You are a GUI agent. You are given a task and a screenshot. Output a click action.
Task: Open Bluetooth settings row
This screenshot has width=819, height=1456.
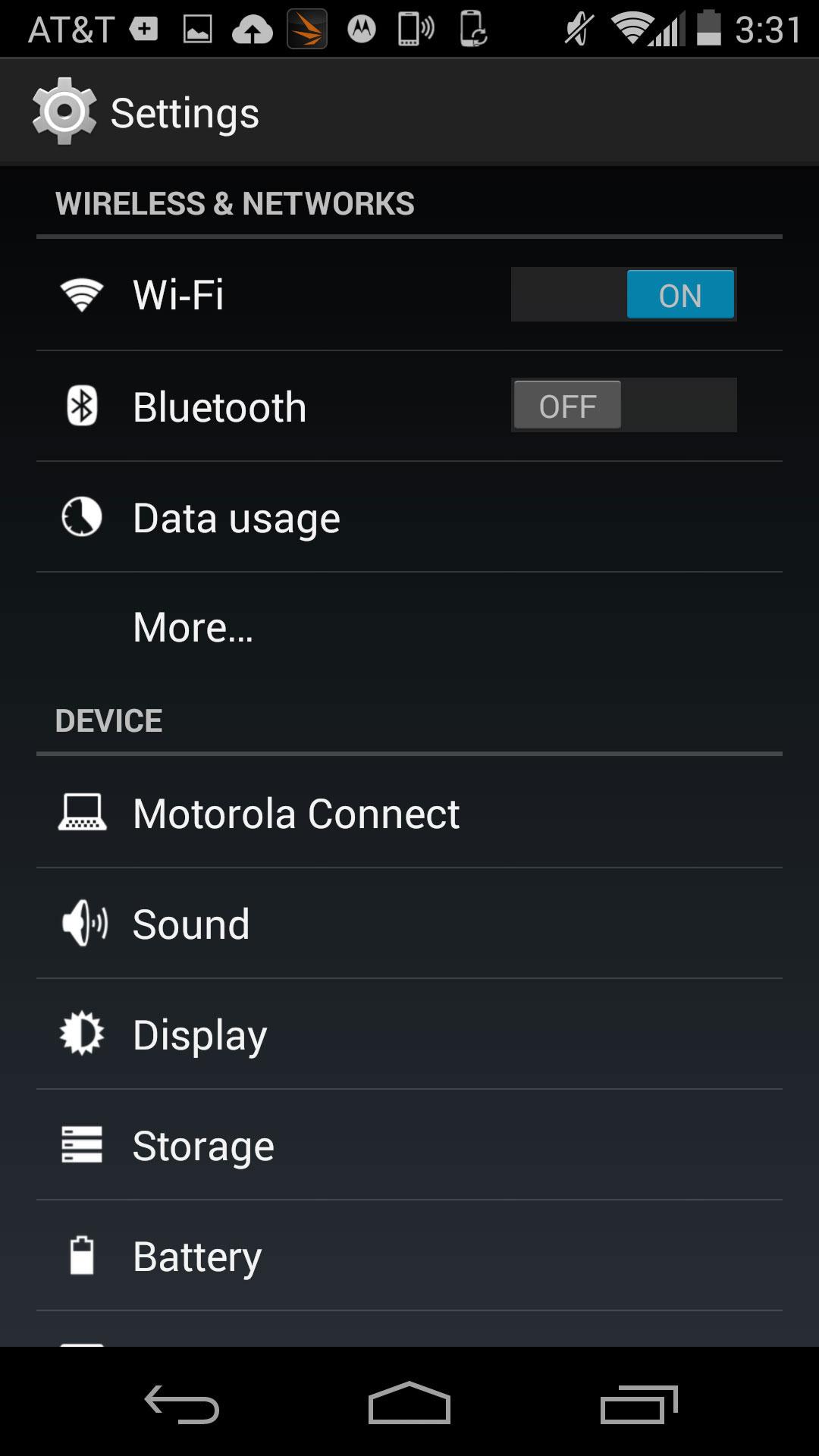tap(409, 406)
